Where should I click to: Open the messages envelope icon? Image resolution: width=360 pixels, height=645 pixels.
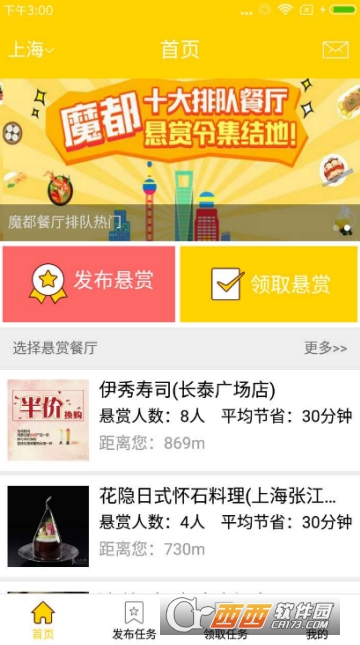(335, 50)
